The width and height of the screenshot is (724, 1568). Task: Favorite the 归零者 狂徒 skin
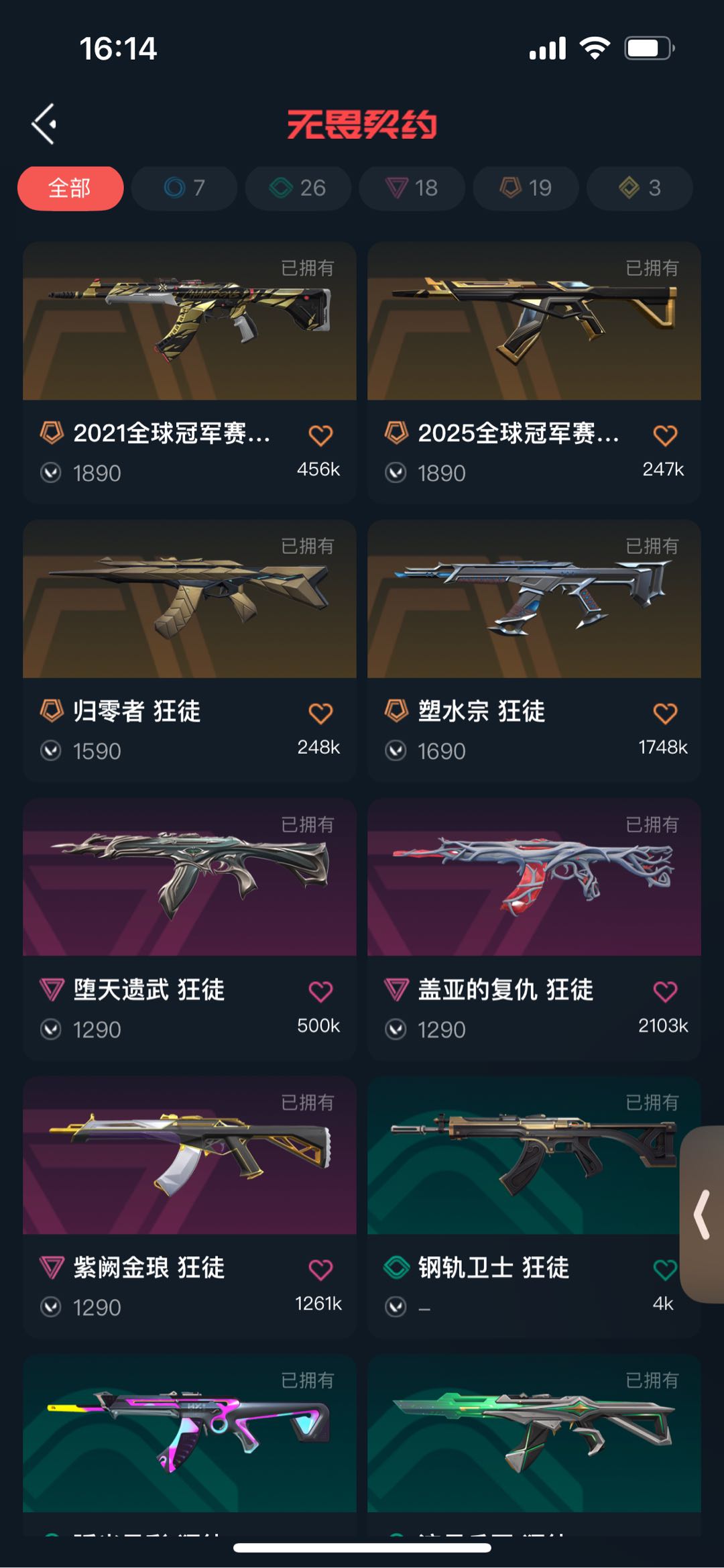pyautogui.click(x=320, y=714)
